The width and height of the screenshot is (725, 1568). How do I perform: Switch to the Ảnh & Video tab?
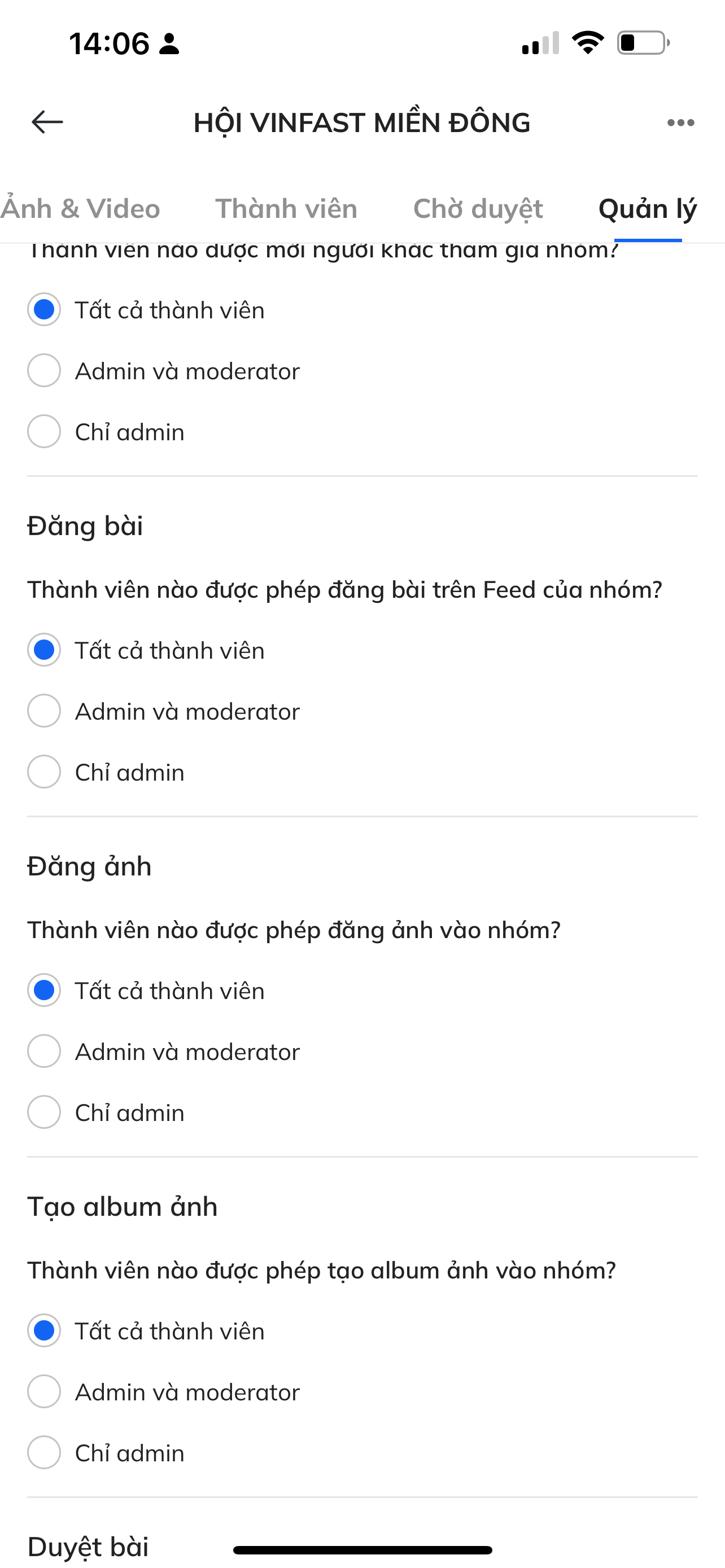click(x=80, y=209)
